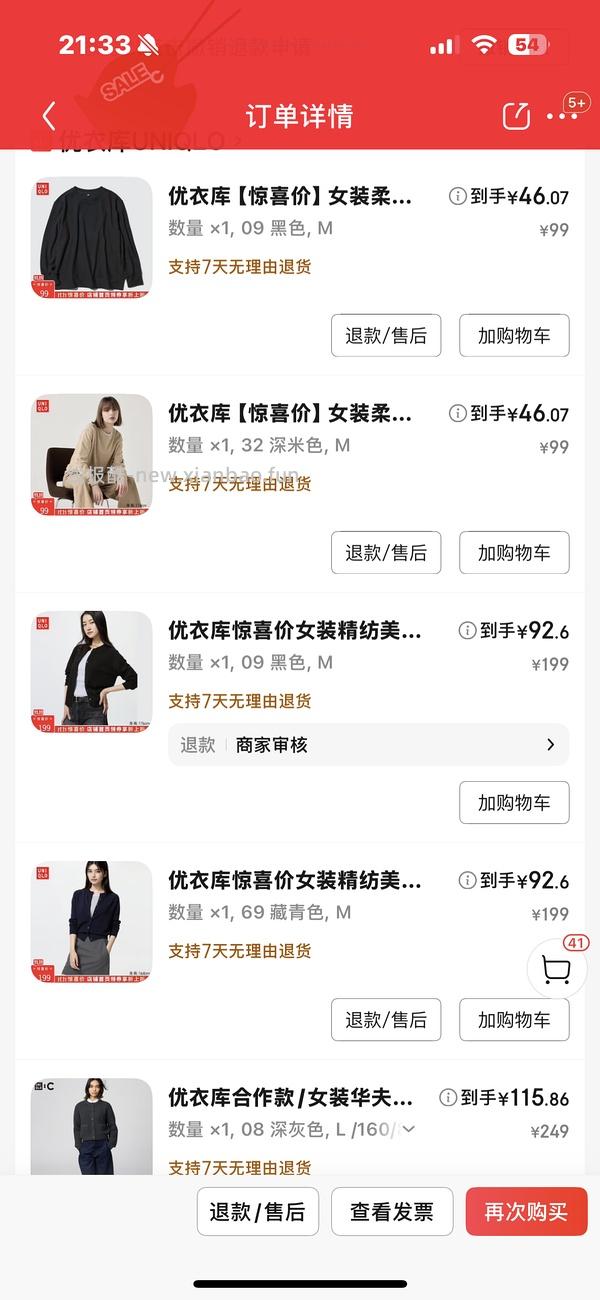Screen dimensions: 600x1300
Task: Show price details for the ¥115.86 item
Action: [448, 1098]
